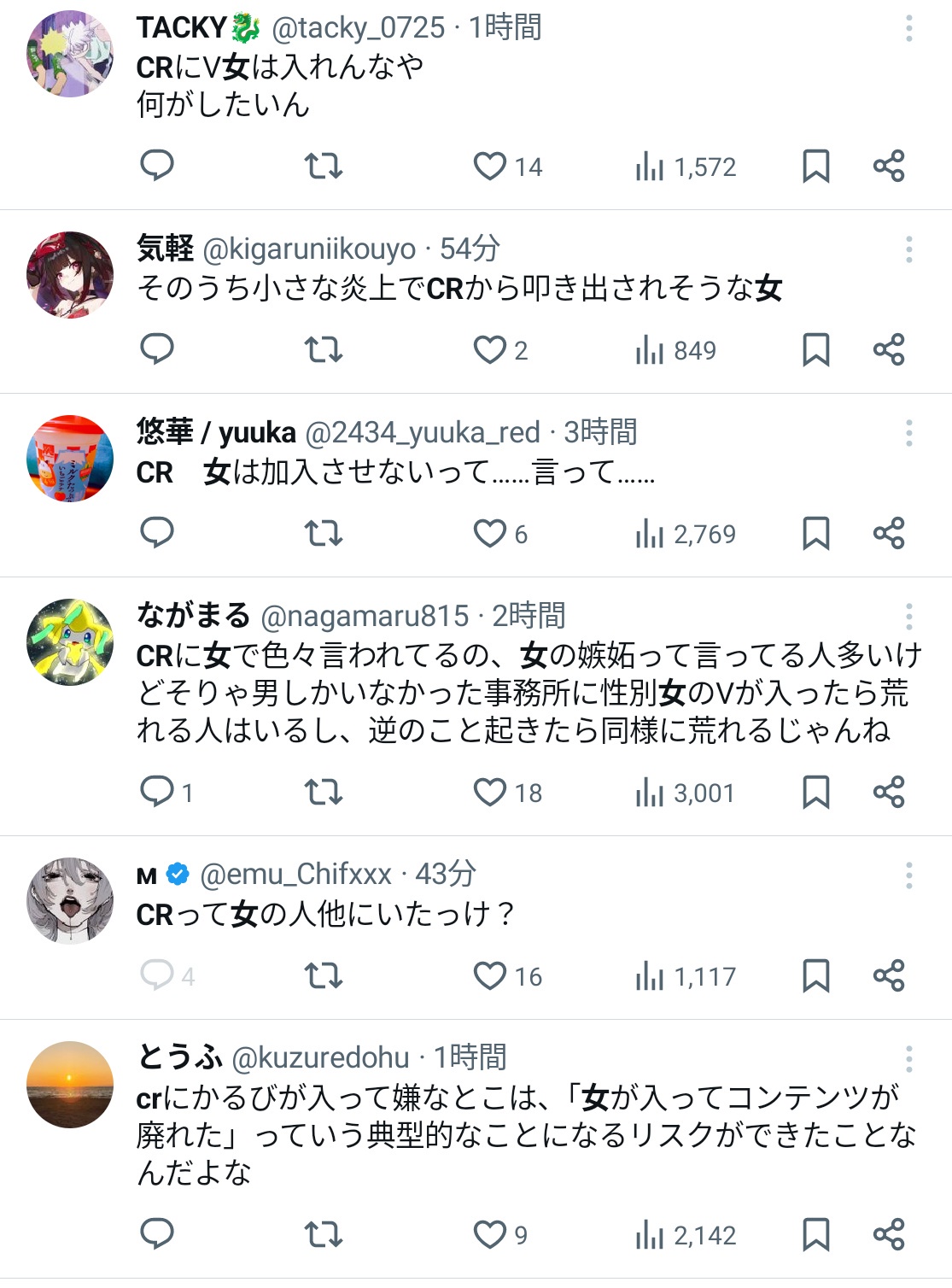Share 悠華 / yuuka's tweet
Screen dimensions: 952x1288
[x=889, y=534]
